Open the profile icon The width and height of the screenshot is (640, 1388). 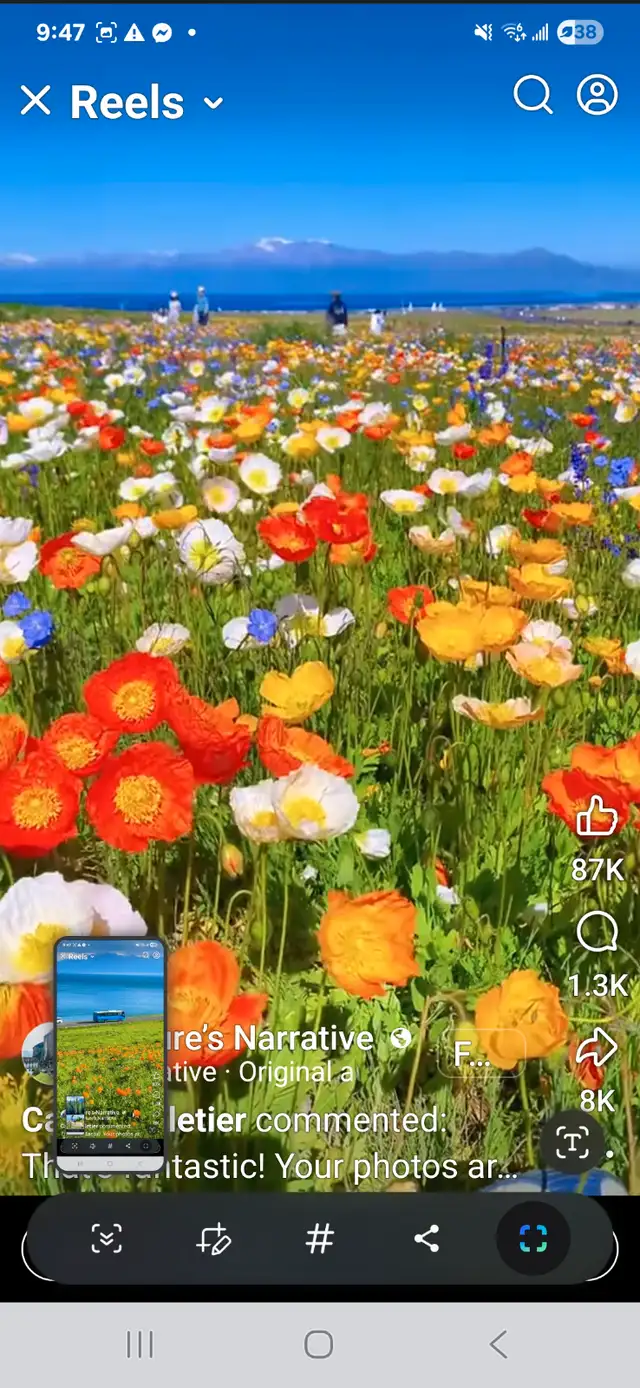point(597,96)
